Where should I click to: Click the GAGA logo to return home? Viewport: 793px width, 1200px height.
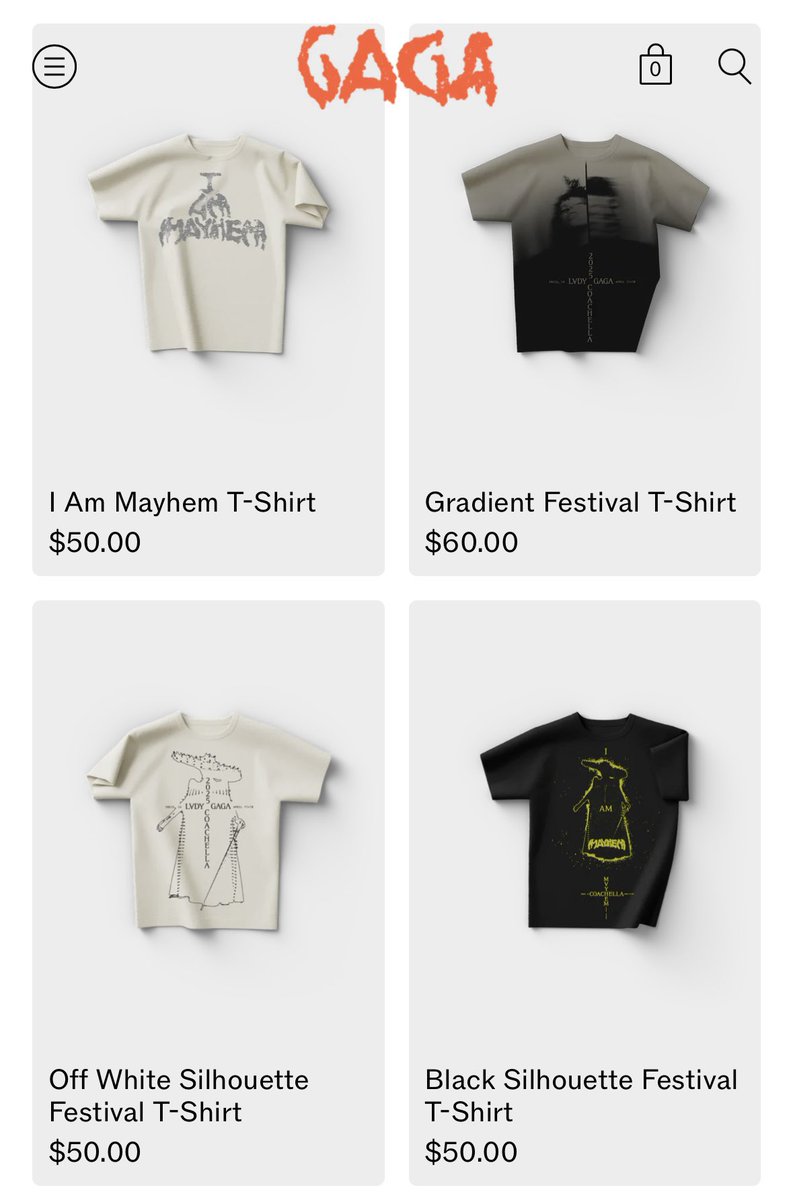coord(396,60)
